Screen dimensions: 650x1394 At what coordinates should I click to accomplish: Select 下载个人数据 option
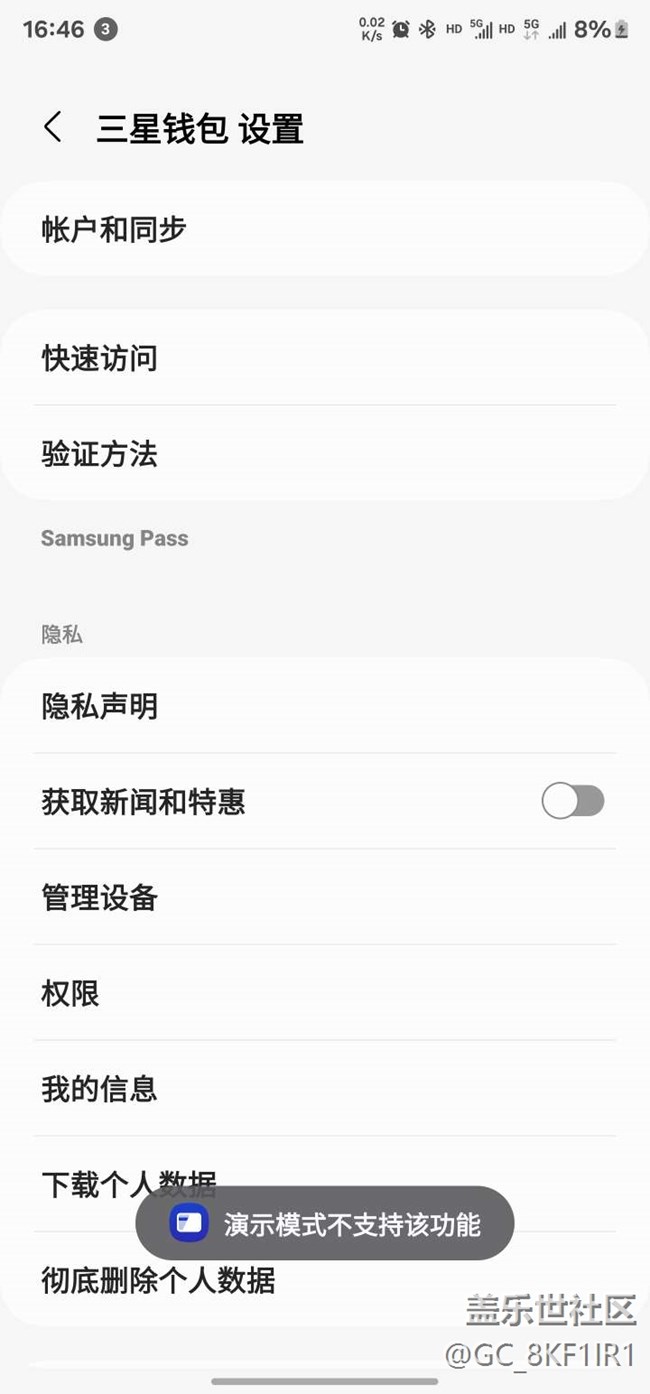(325, 1184)
